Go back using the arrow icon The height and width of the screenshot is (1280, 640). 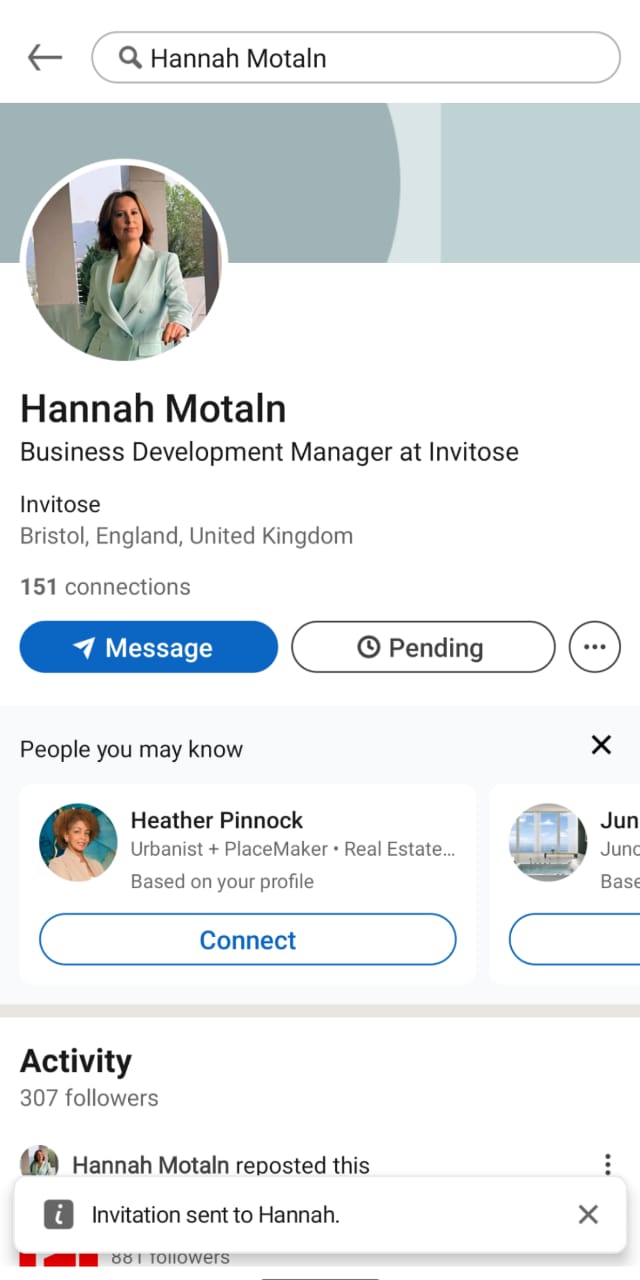pyautogui.click(x=44, y=58)
